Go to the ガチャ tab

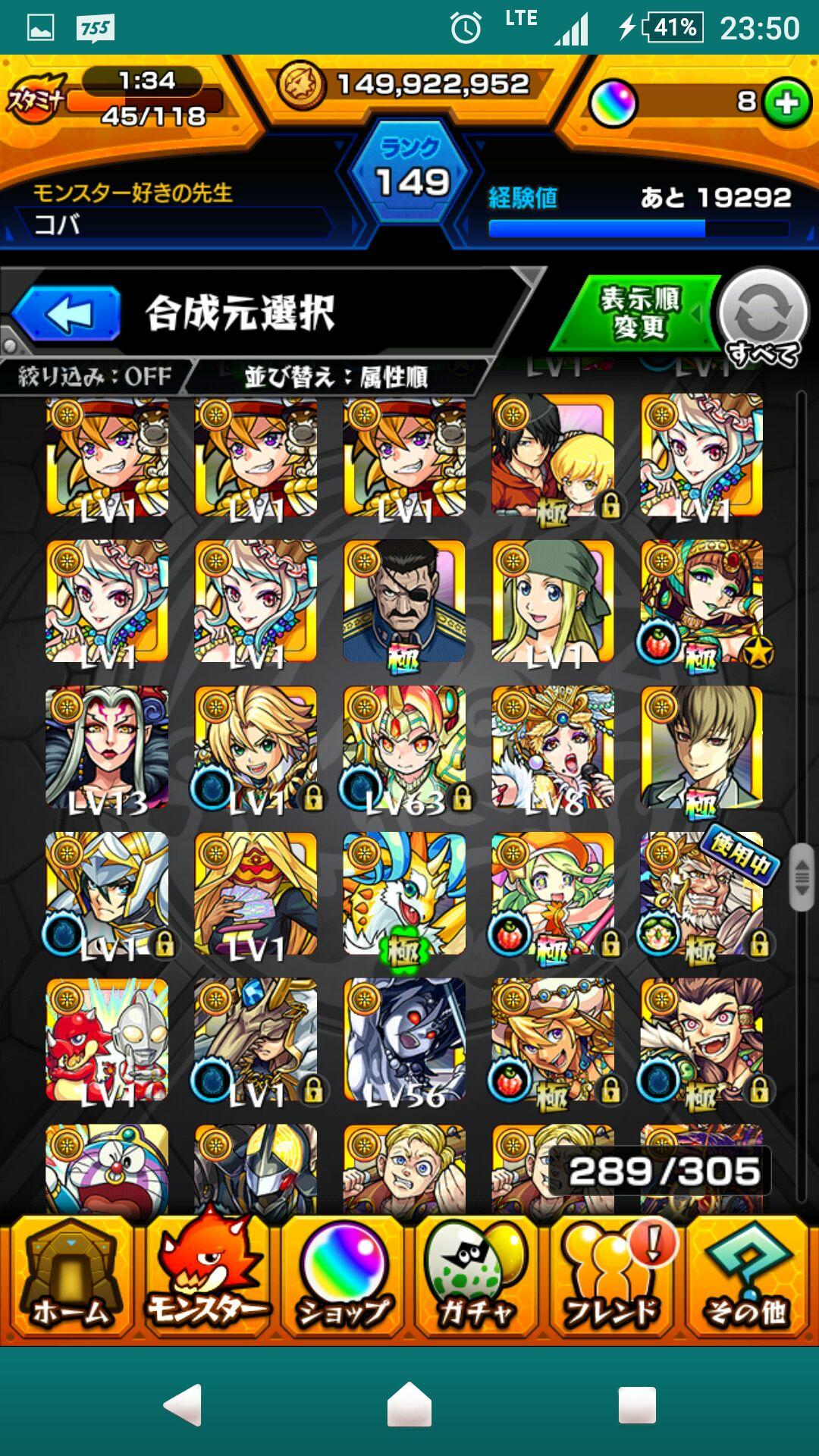coord(476,1278)
